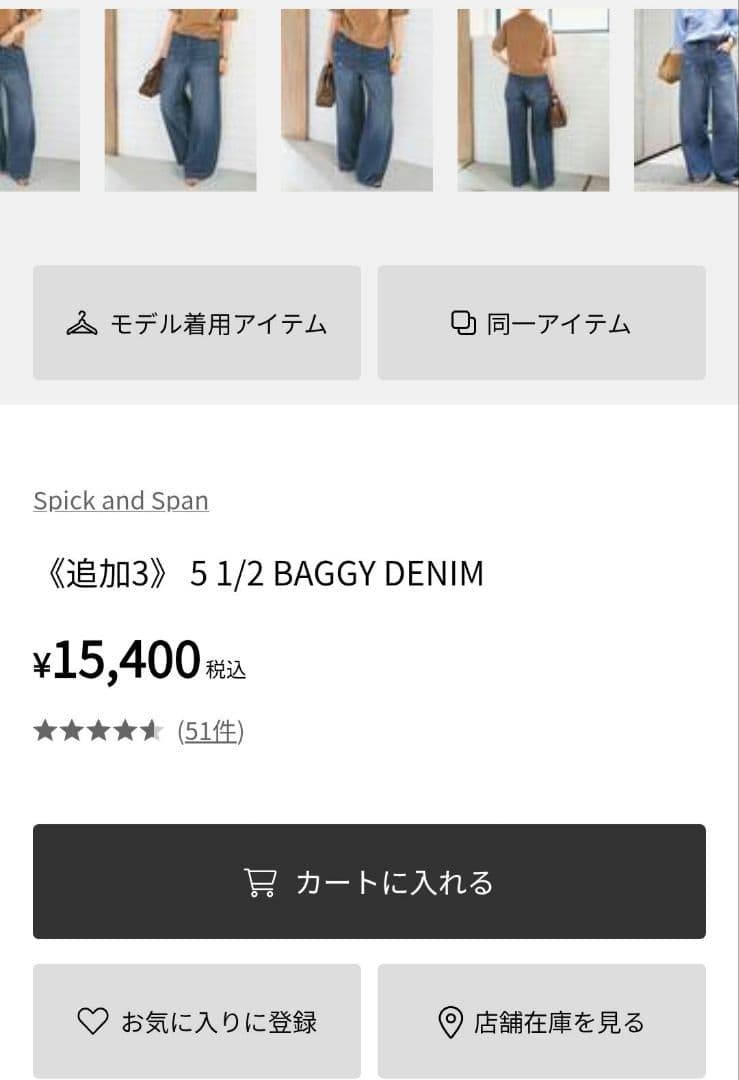Click the shopping cart icon in カートに入れる button
The width and height of the screenshot is (739, 1080).
coord(262,882)
